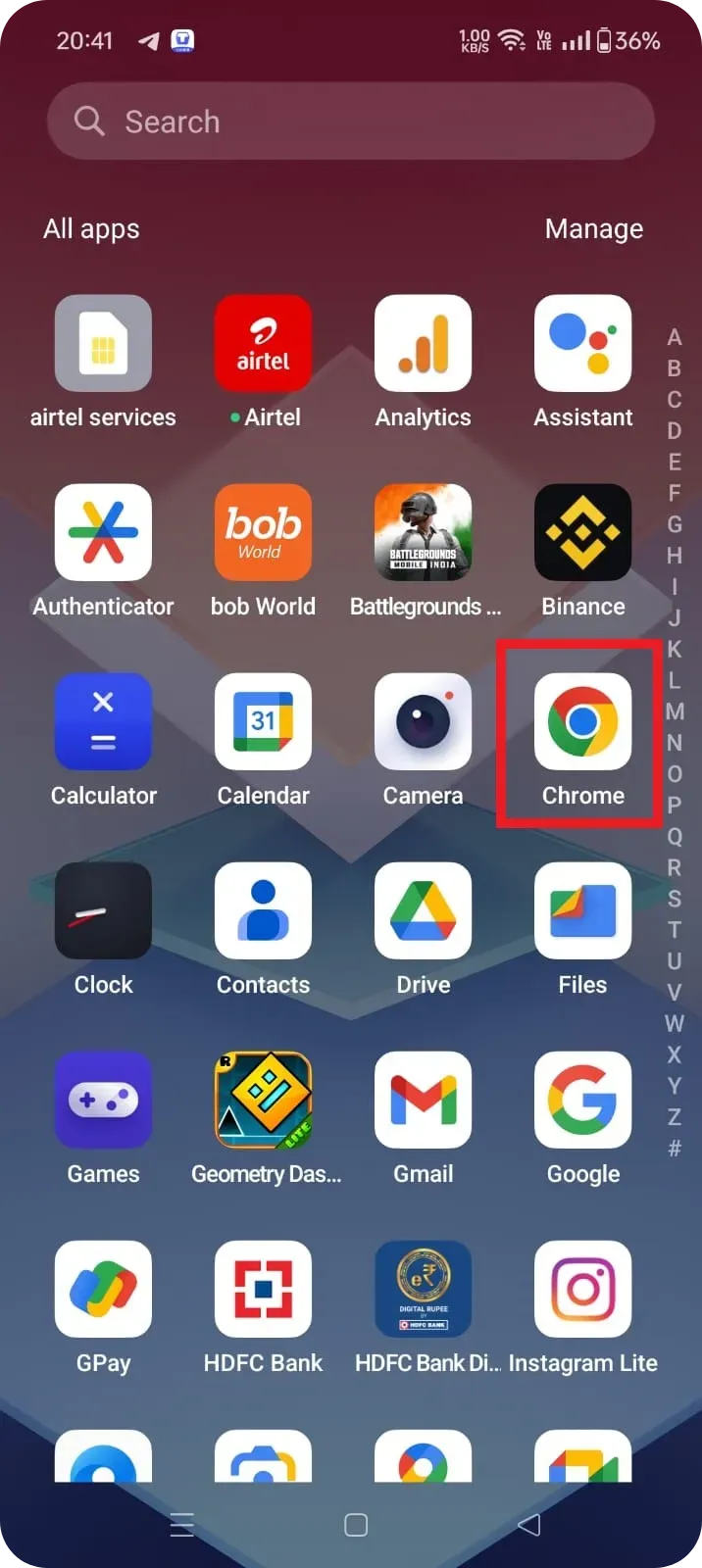Viewport: 702px width, 1568px height.
Task: Launch the Binance app
Action: coord(582,532)
